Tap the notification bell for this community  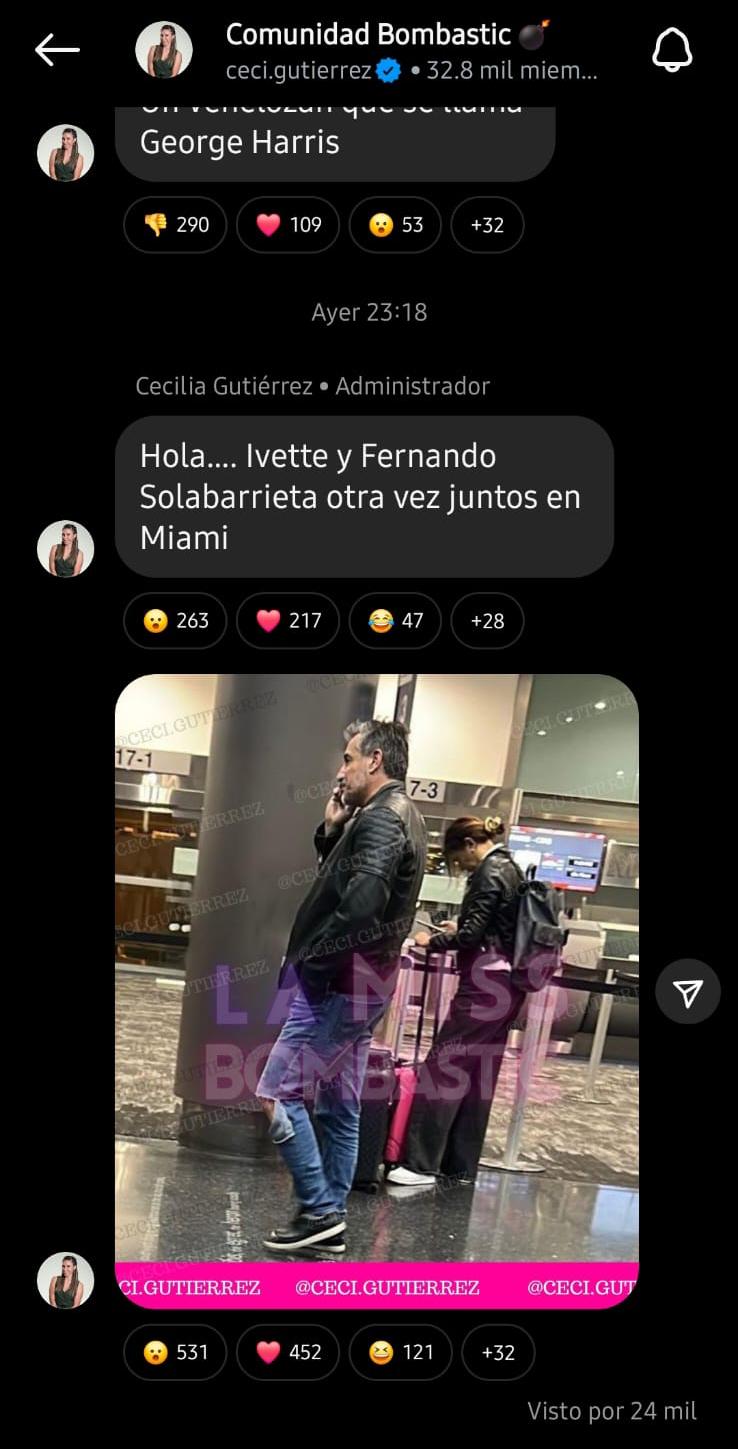(674, 48)
